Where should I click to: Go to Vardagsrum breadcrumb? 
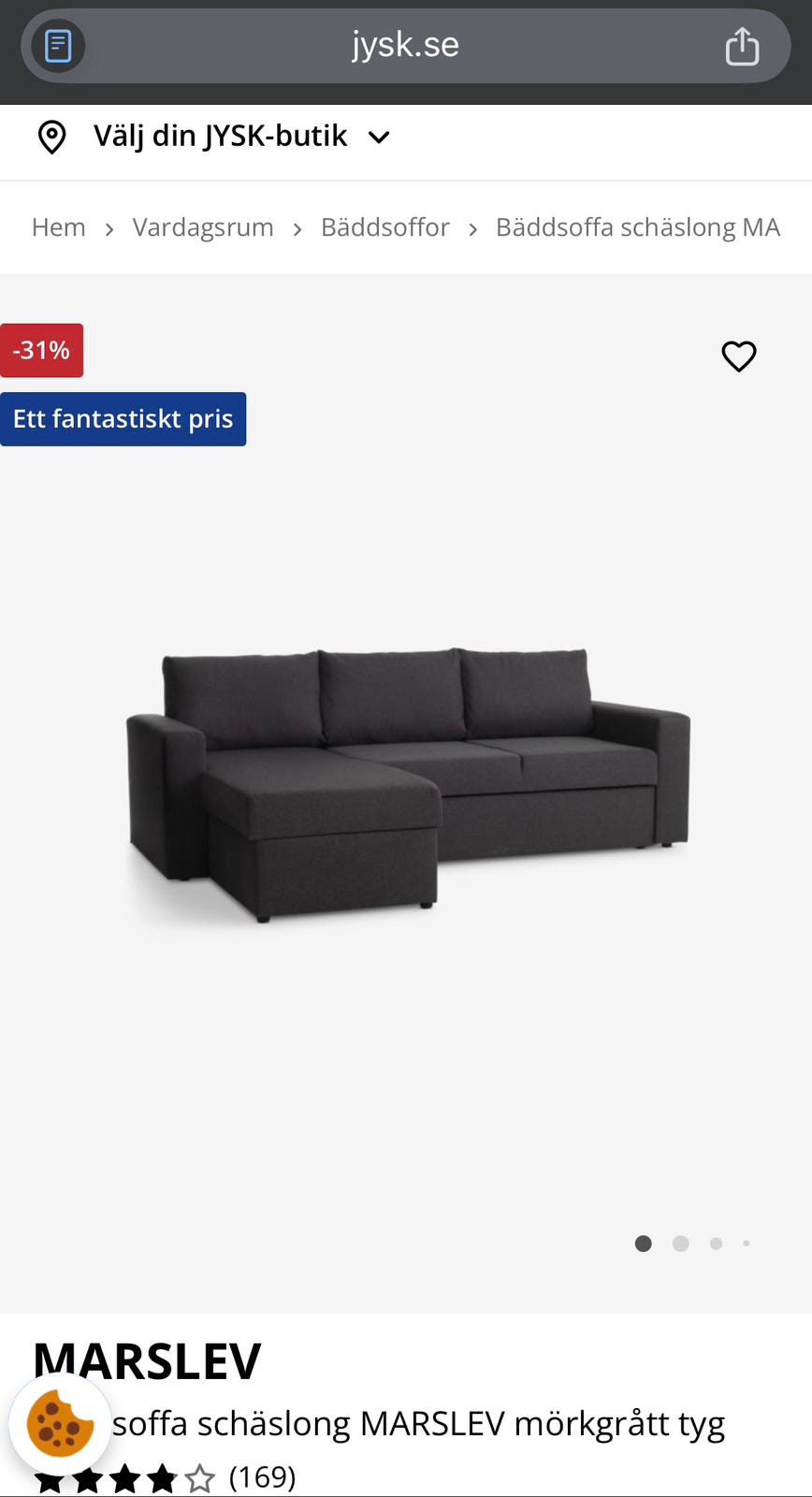(x=203, y=226)
